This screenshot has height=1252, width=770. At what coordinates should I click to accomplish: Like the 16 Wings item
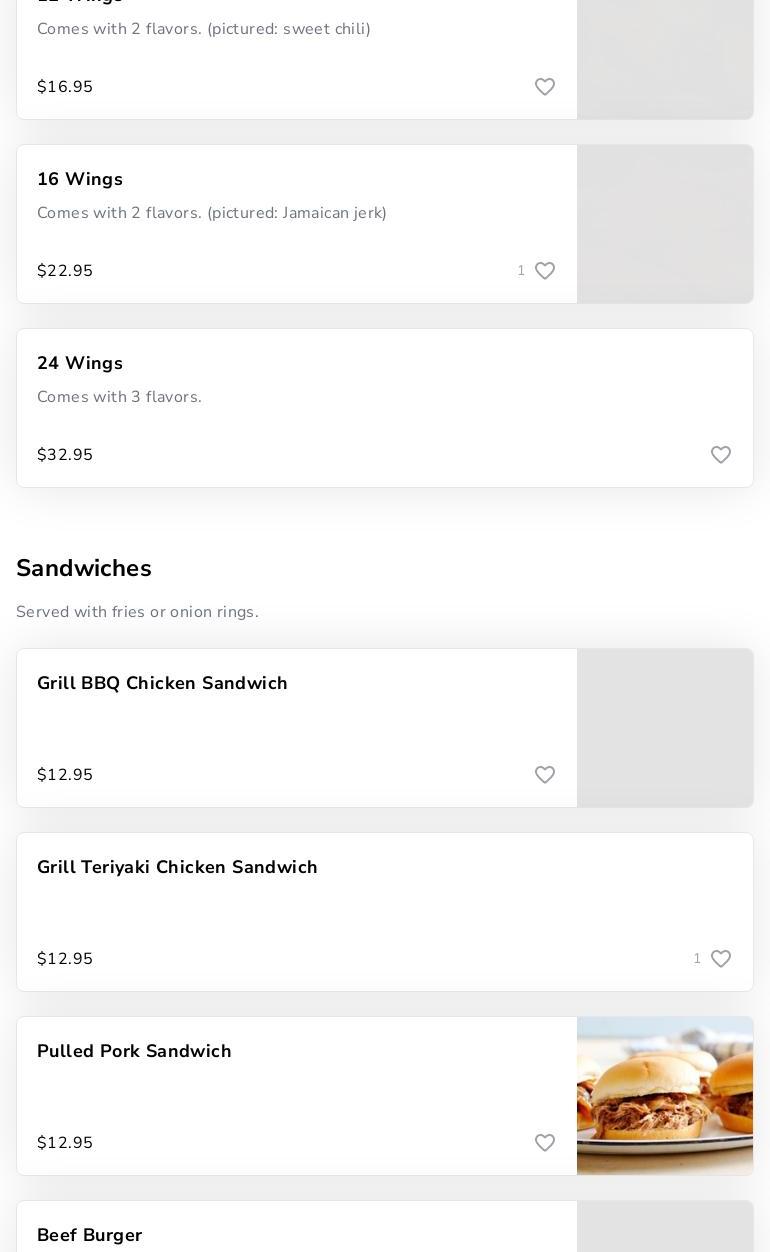(545, 271)
